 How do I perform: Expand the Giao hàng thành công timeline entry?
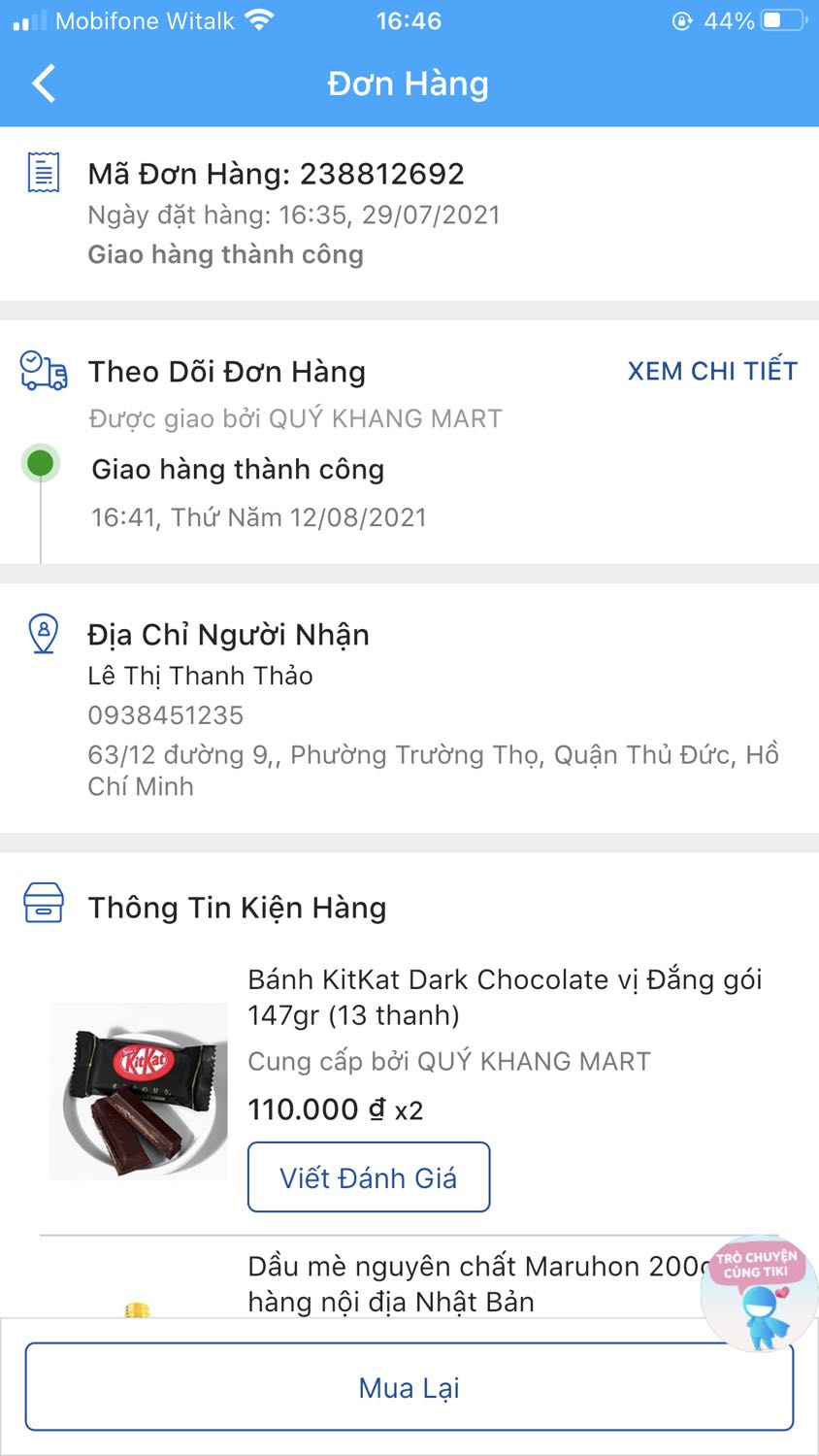(238, 469)
